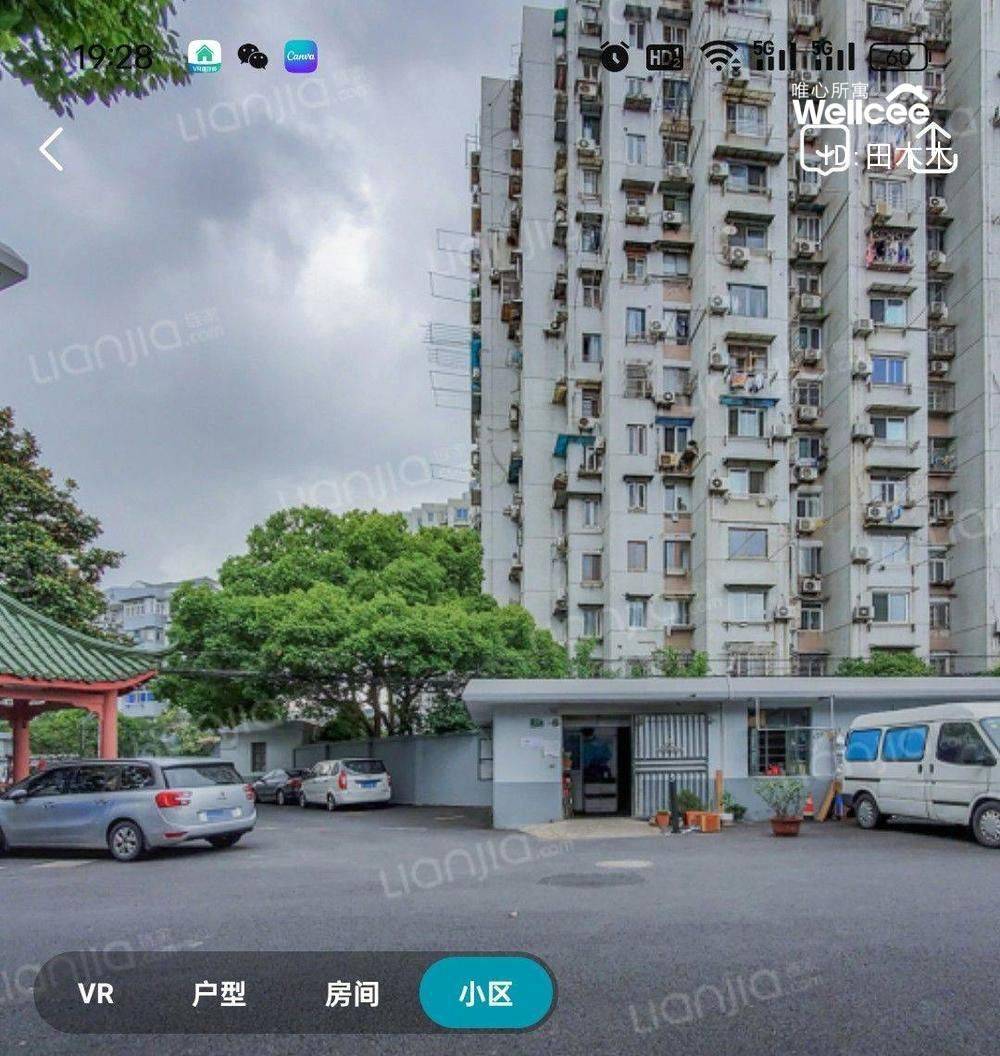The width and height of the screenshot is (1000, 1056).
Task: Open the chat message icon
Action: 825,150
